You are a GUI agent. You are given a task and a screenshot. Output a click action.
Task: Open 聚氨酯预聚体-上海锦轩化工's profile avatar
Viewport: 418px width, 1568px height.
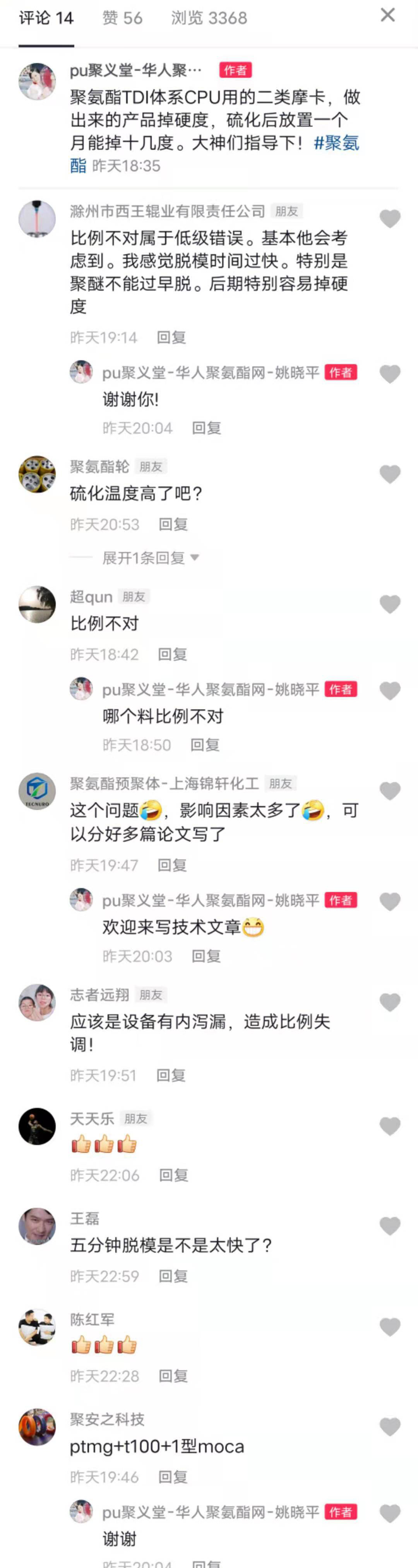click(x=37, y=791)
